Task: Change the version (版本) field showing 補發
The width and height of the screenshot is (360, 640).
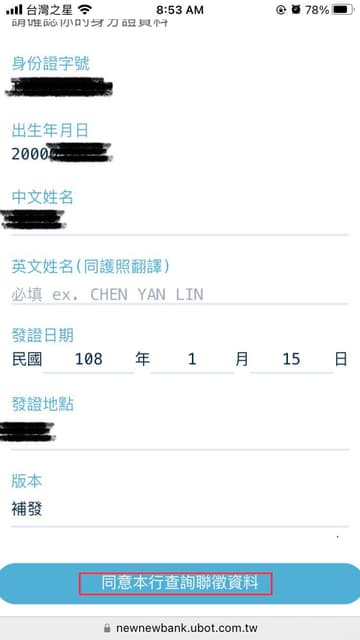Action: click(180, 510)
